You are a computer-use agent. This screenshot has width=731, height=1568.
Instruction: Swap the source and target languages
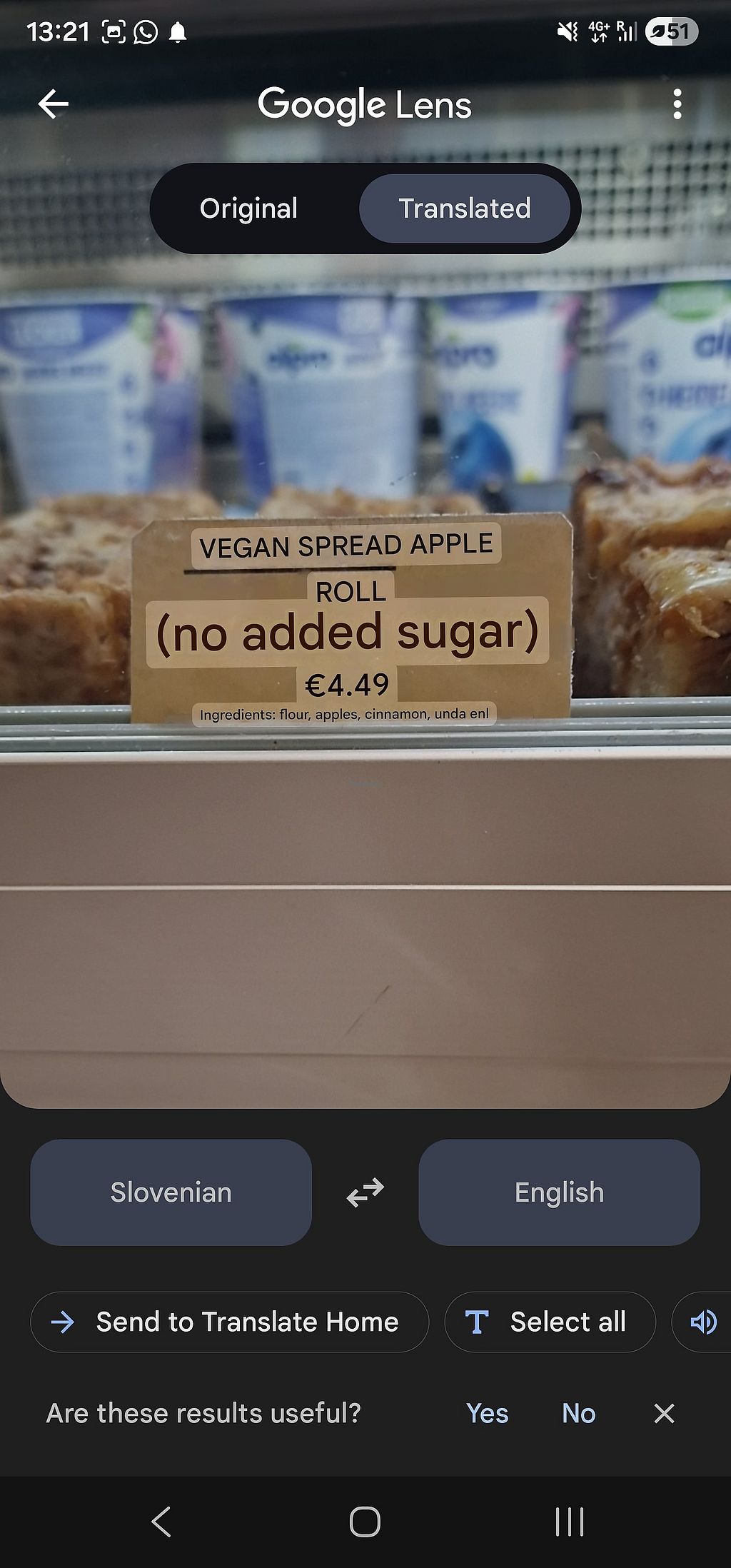365,1192
